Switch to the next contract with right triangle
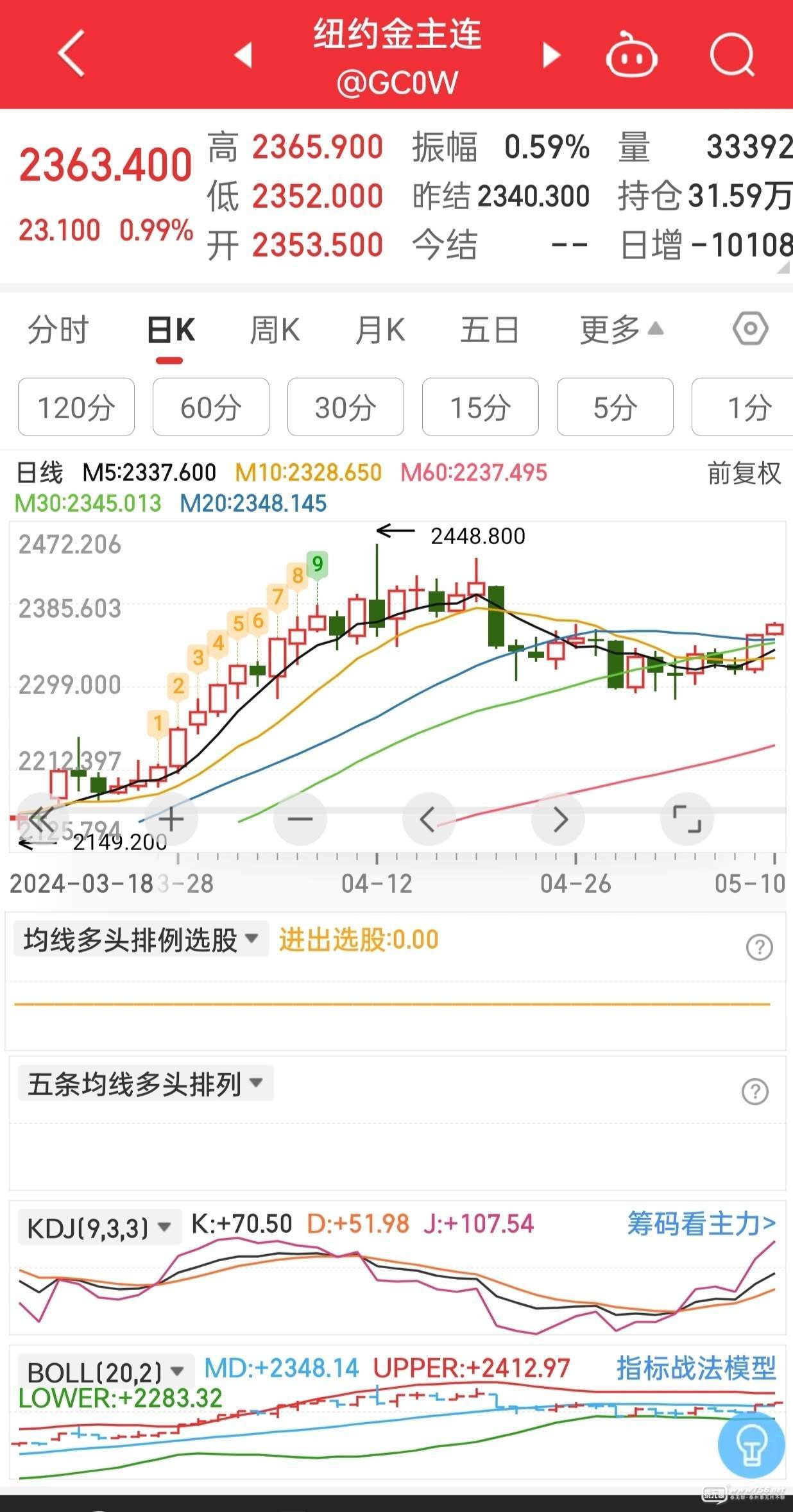 click(550, 55)
